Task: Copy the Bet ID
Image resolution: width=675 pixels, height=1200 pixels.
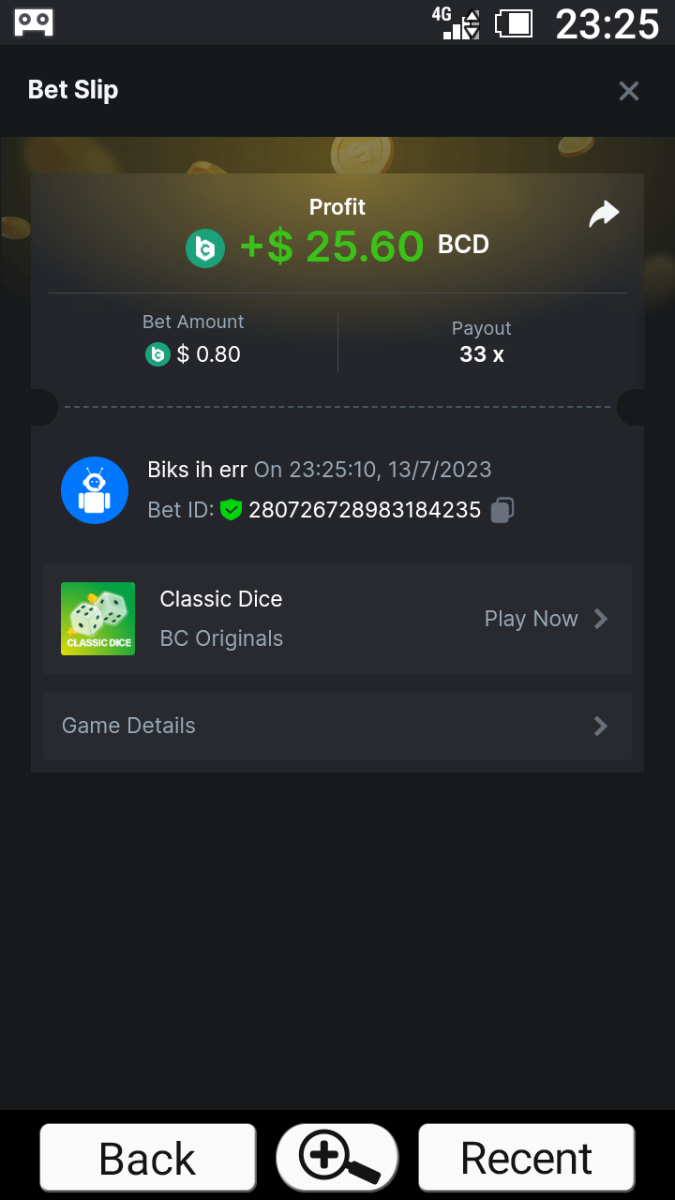Action: click(x=502, y=510)
